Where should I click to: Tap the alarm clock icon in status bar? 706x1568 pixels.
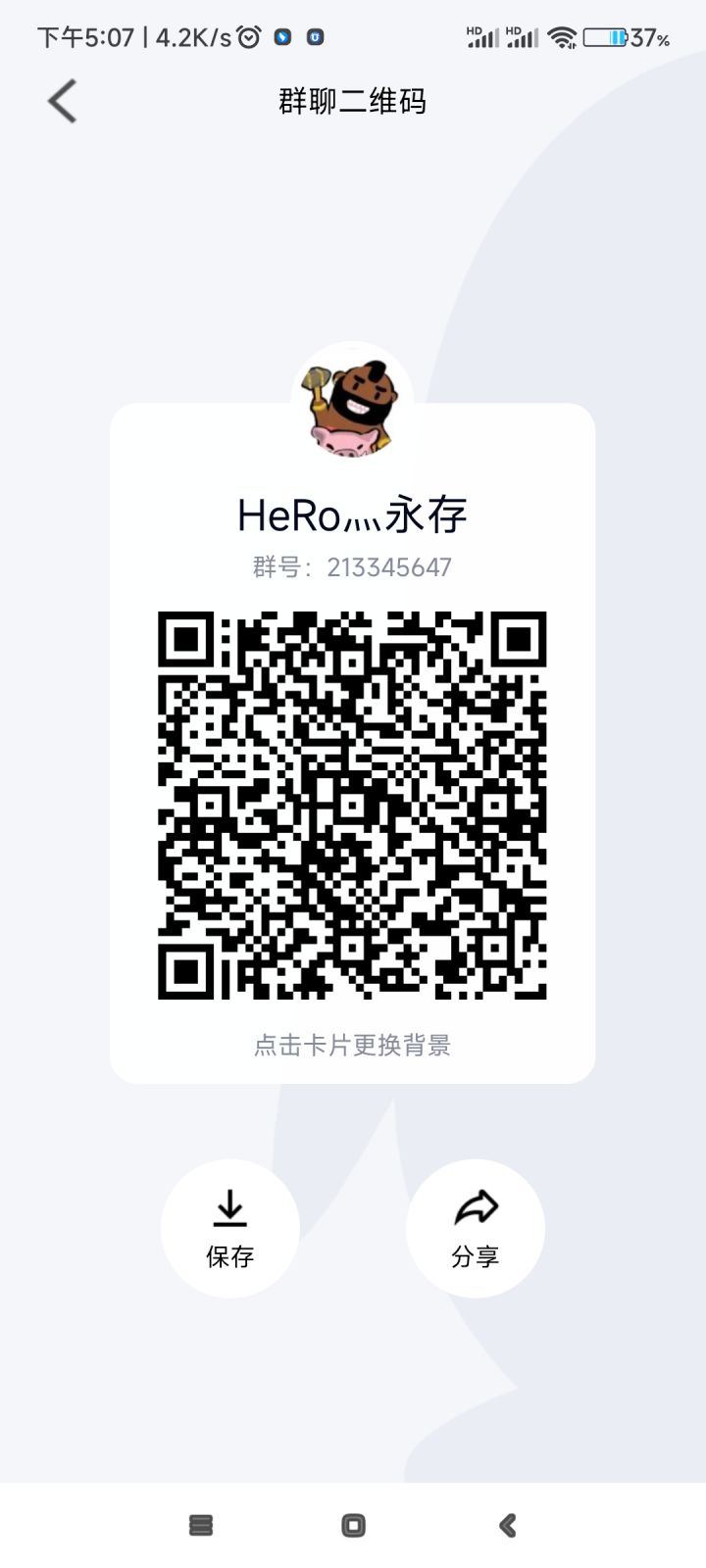click(x=248, y=36)
